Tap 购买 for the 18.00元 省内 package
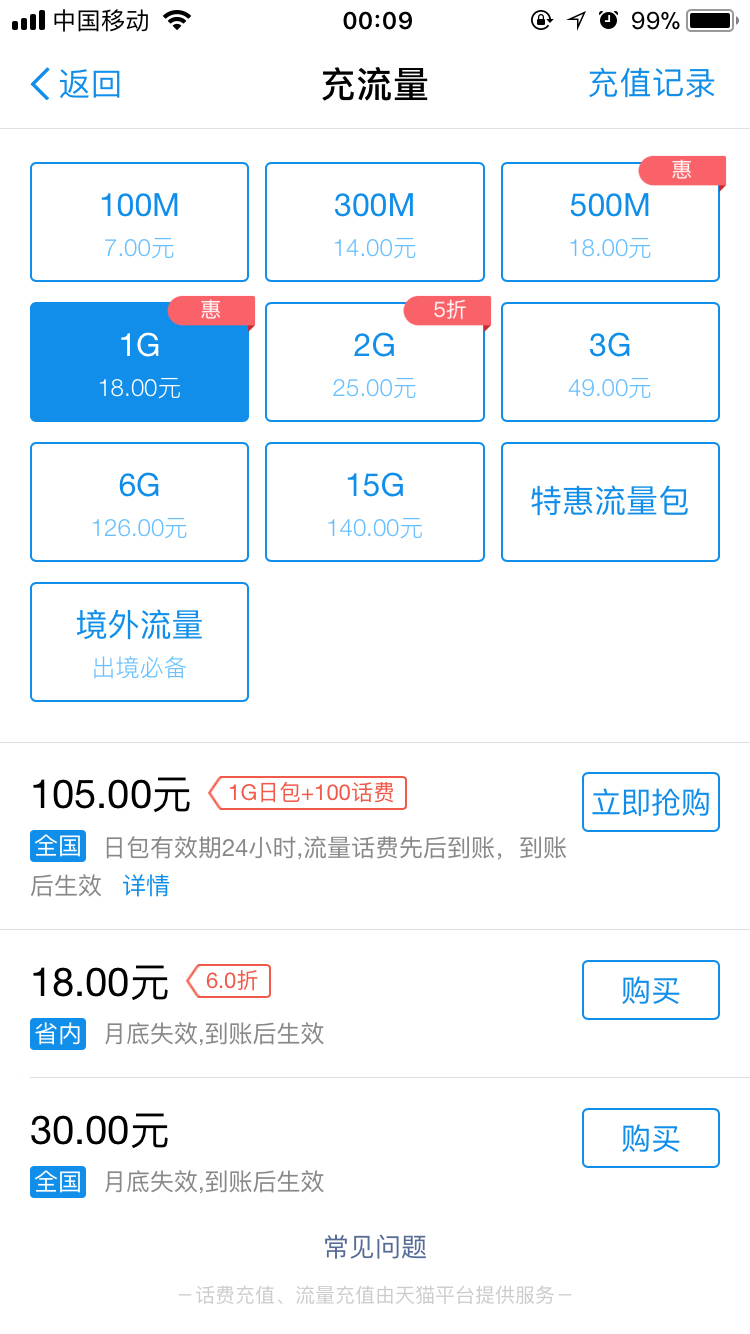750x1334 pixels. [x=650, y=990]
